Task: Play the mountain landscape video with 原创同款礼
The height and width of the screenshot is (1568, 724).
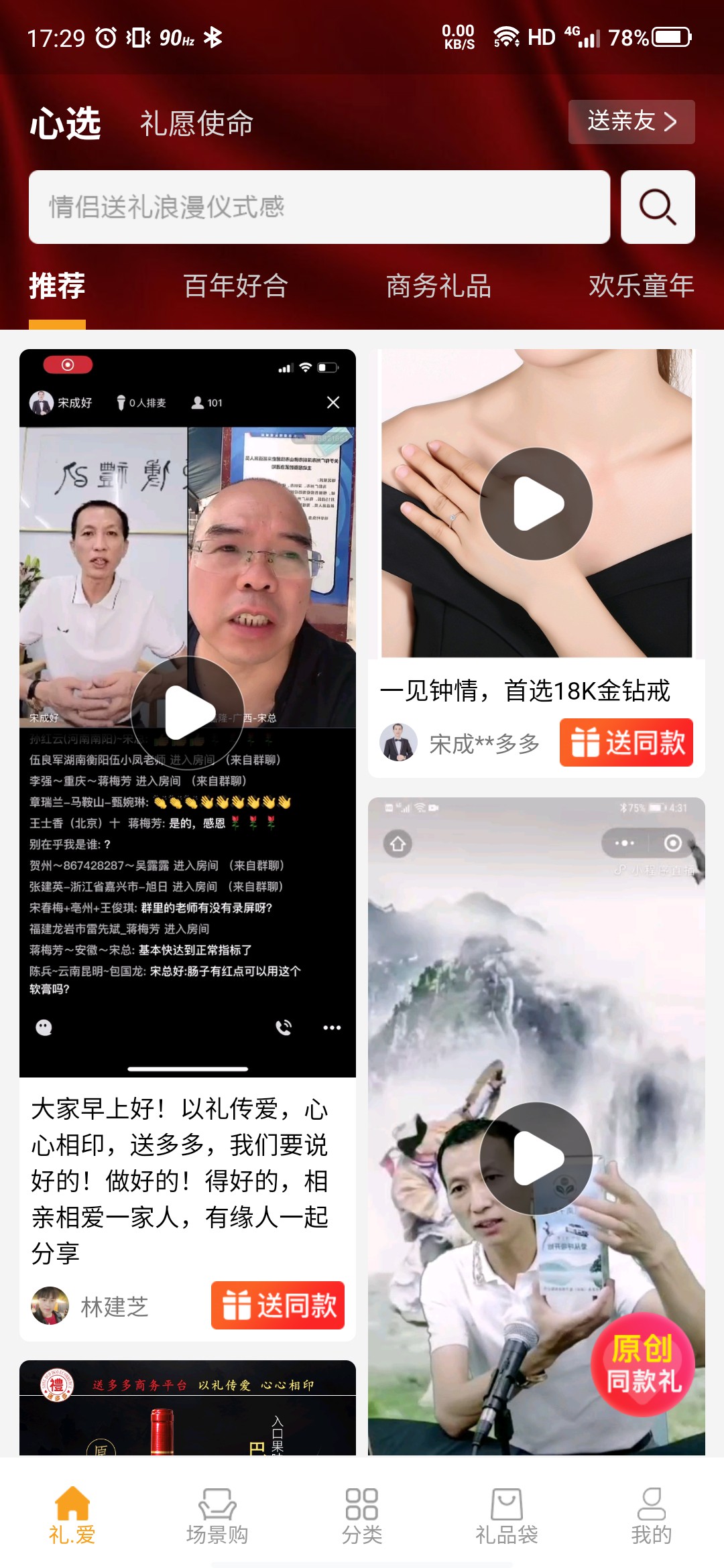Action: 536,1158
